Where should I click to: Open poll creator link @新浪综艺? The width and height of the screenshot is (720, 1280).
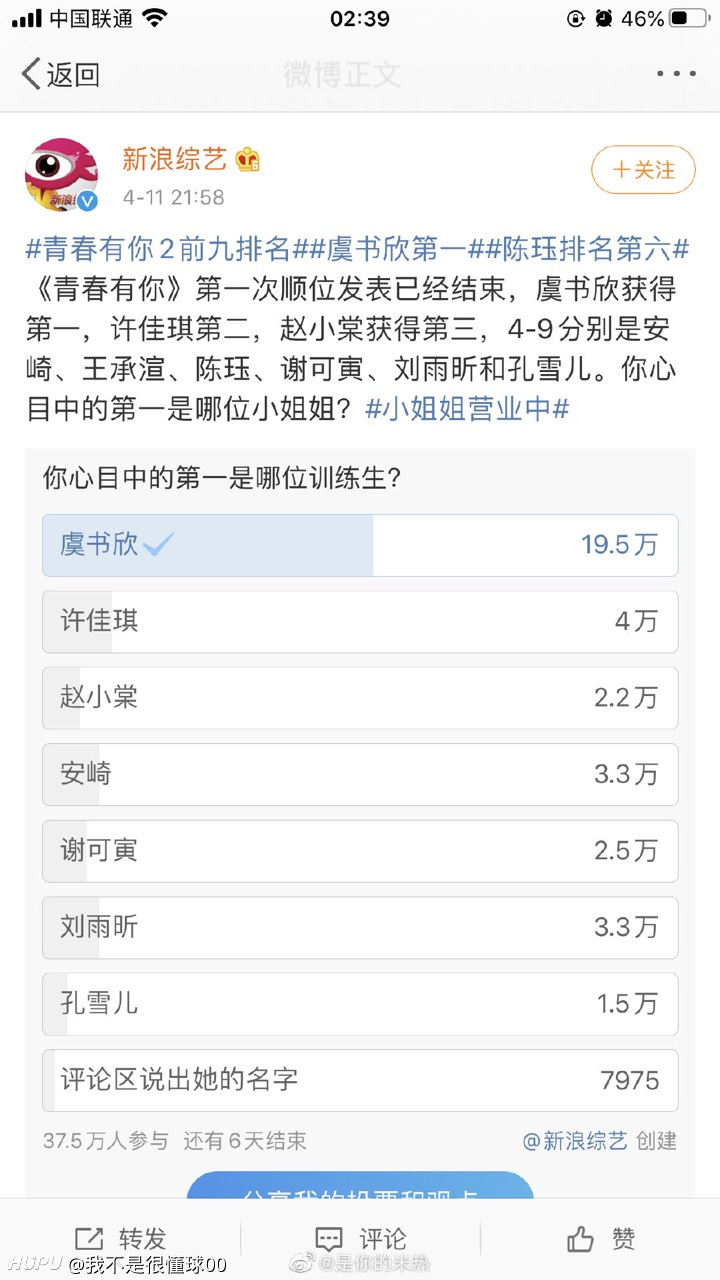pos(575,1141)
